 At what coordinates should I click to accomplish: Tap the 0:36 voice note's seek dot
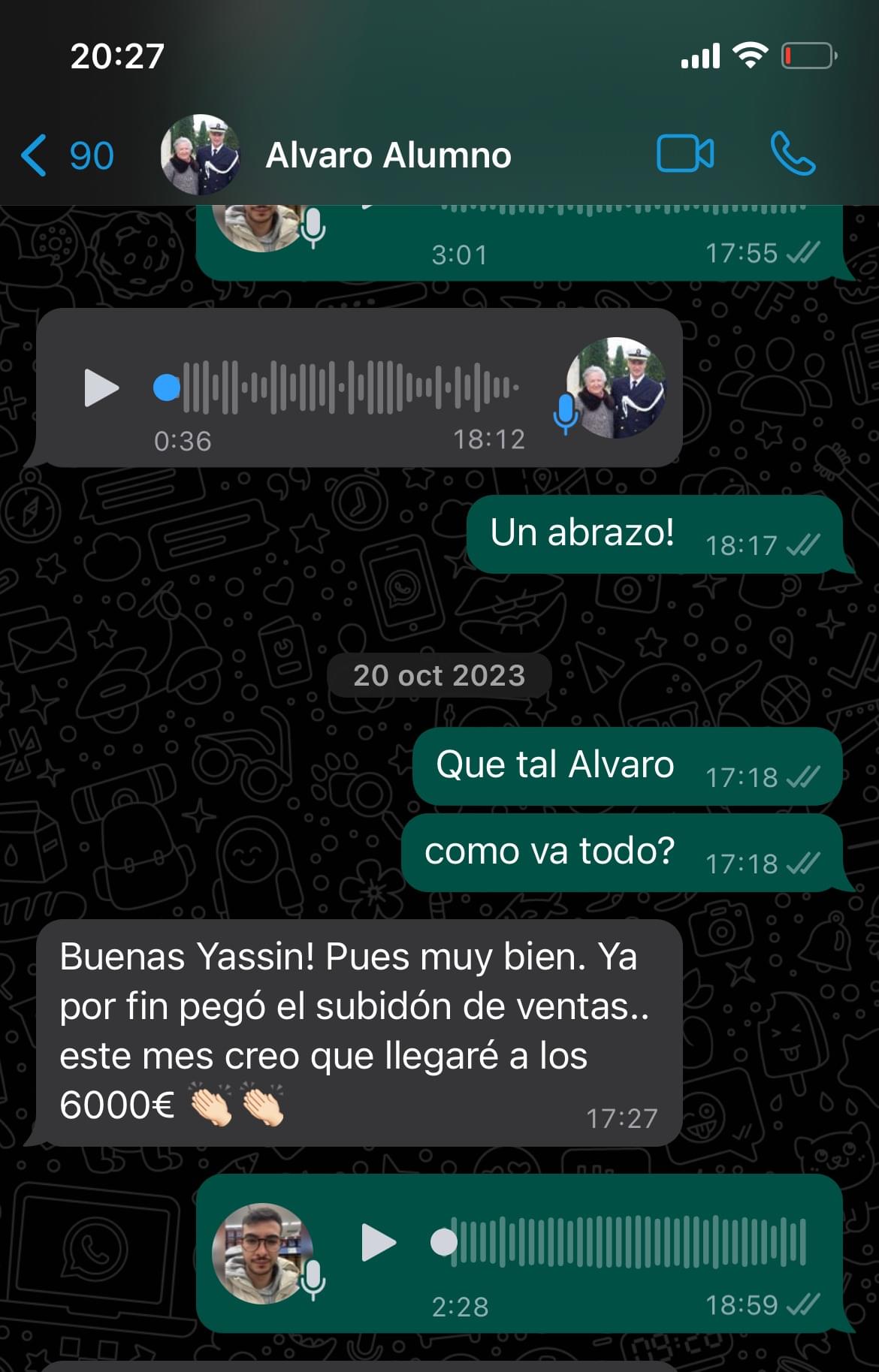point(167,387)
